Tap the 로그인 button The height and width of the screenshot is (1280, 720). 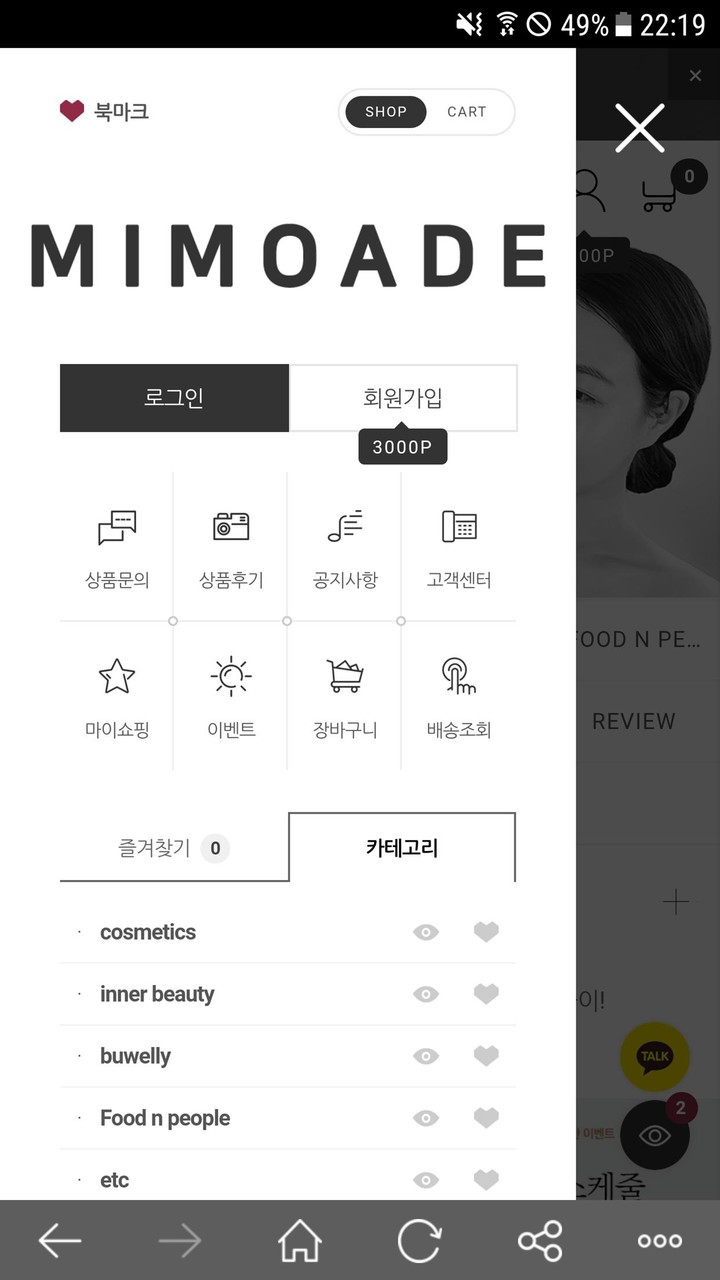[174, 398]
